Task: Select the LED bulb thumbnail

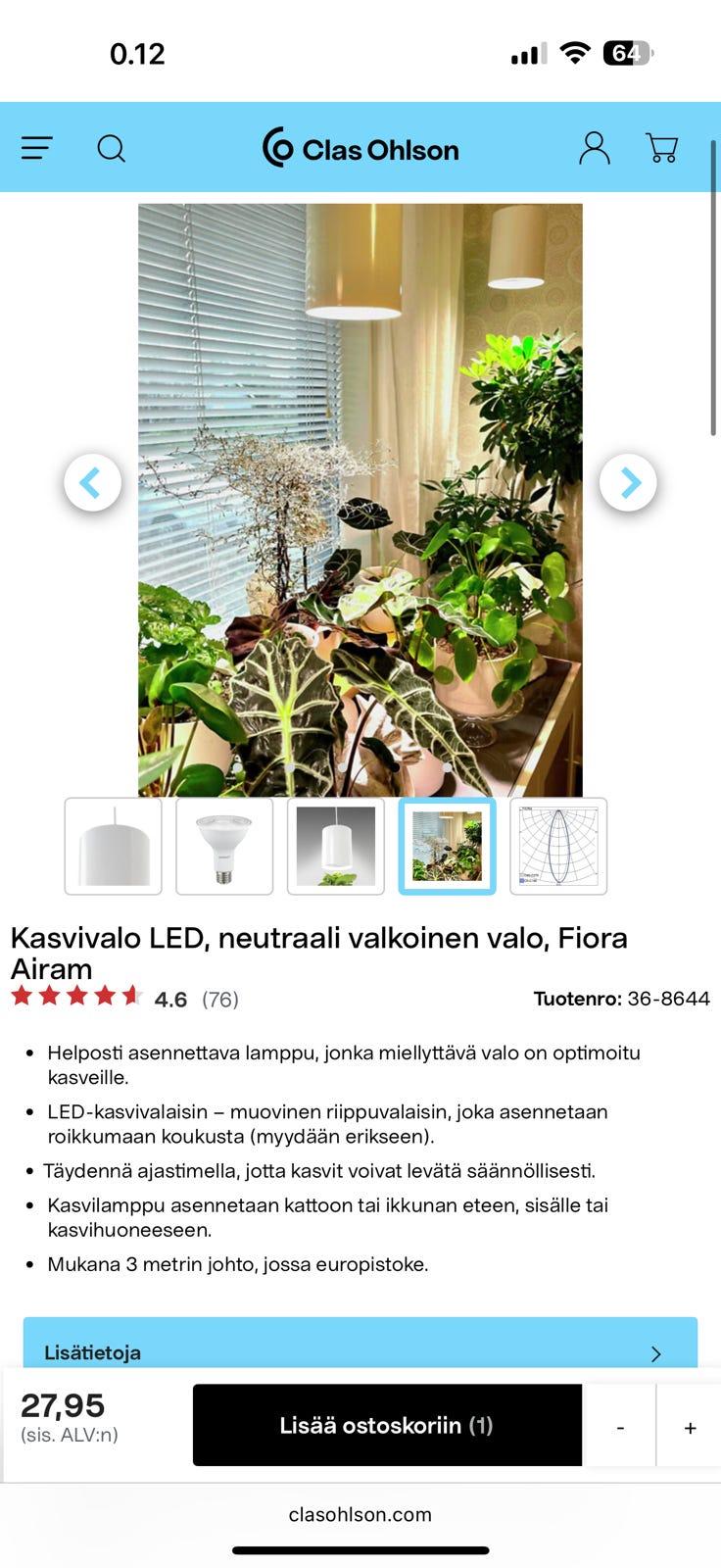Action: [224, 846]
